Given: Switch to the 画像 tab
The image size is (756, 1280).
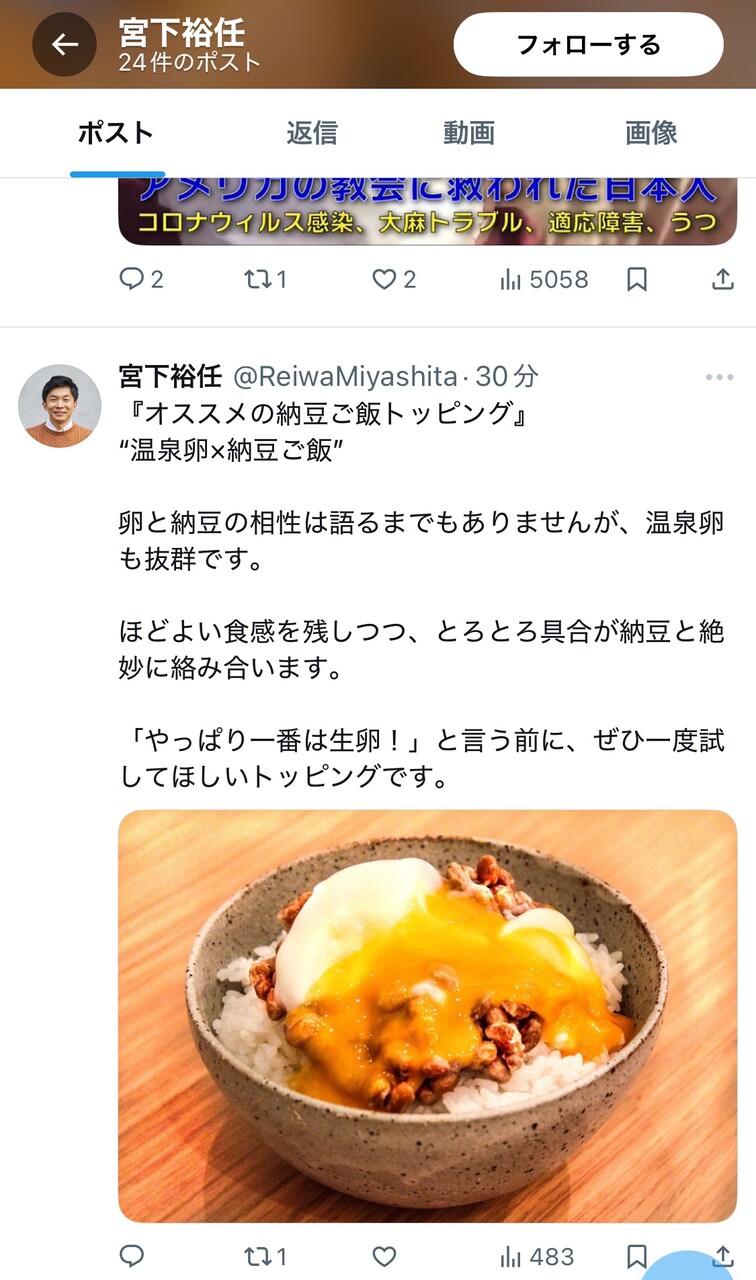Looking at the screenshot, I should 651,133.
